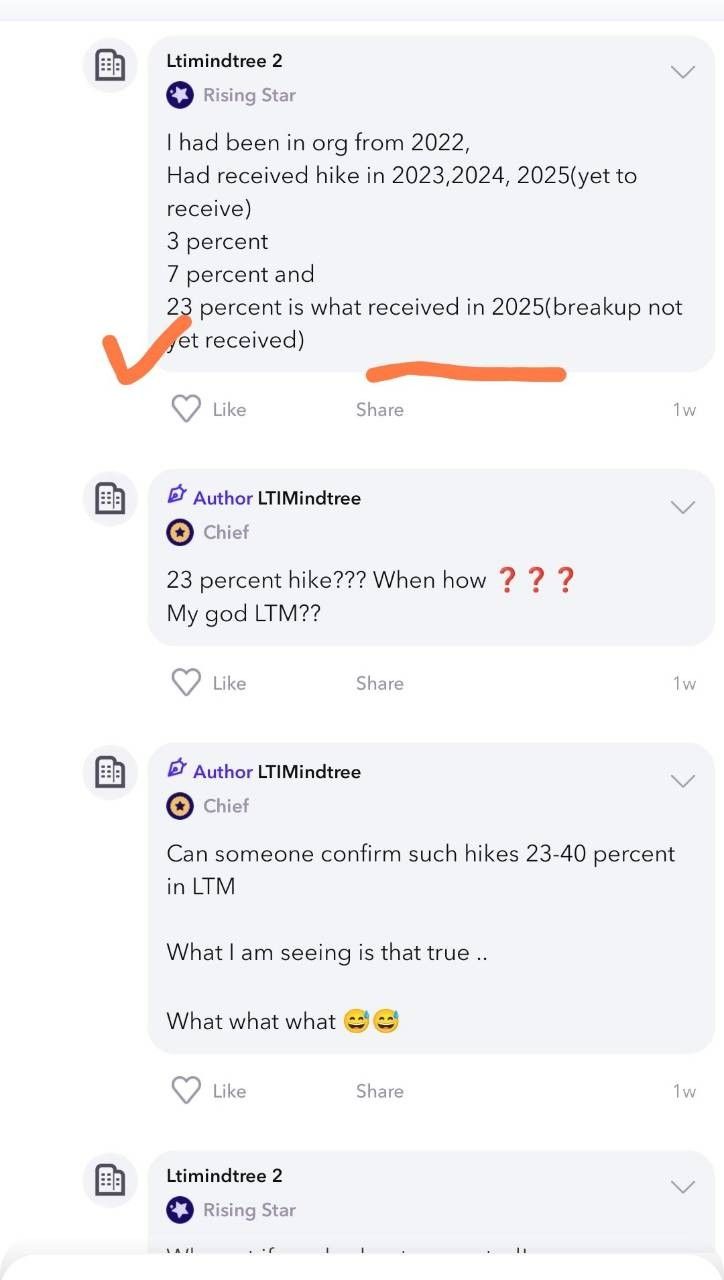Open the chevron menu on 'My god LTM??' comment
Viewport: 724px width, 1280px height.
click(x=683, y=507)
